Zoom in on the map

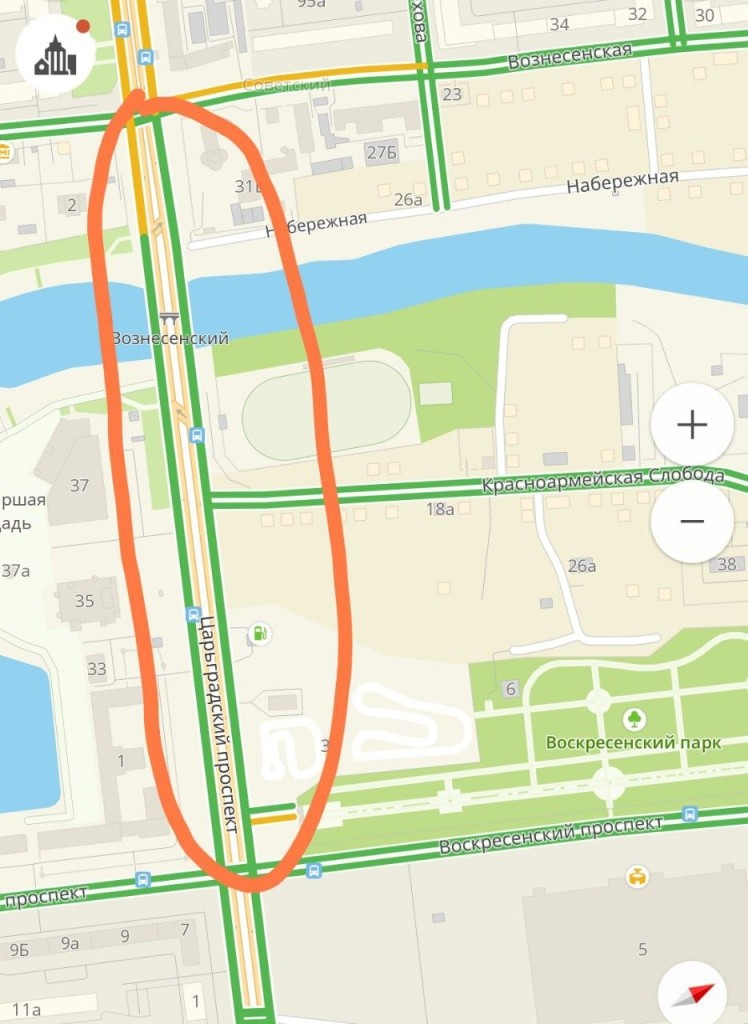[691, 425]
